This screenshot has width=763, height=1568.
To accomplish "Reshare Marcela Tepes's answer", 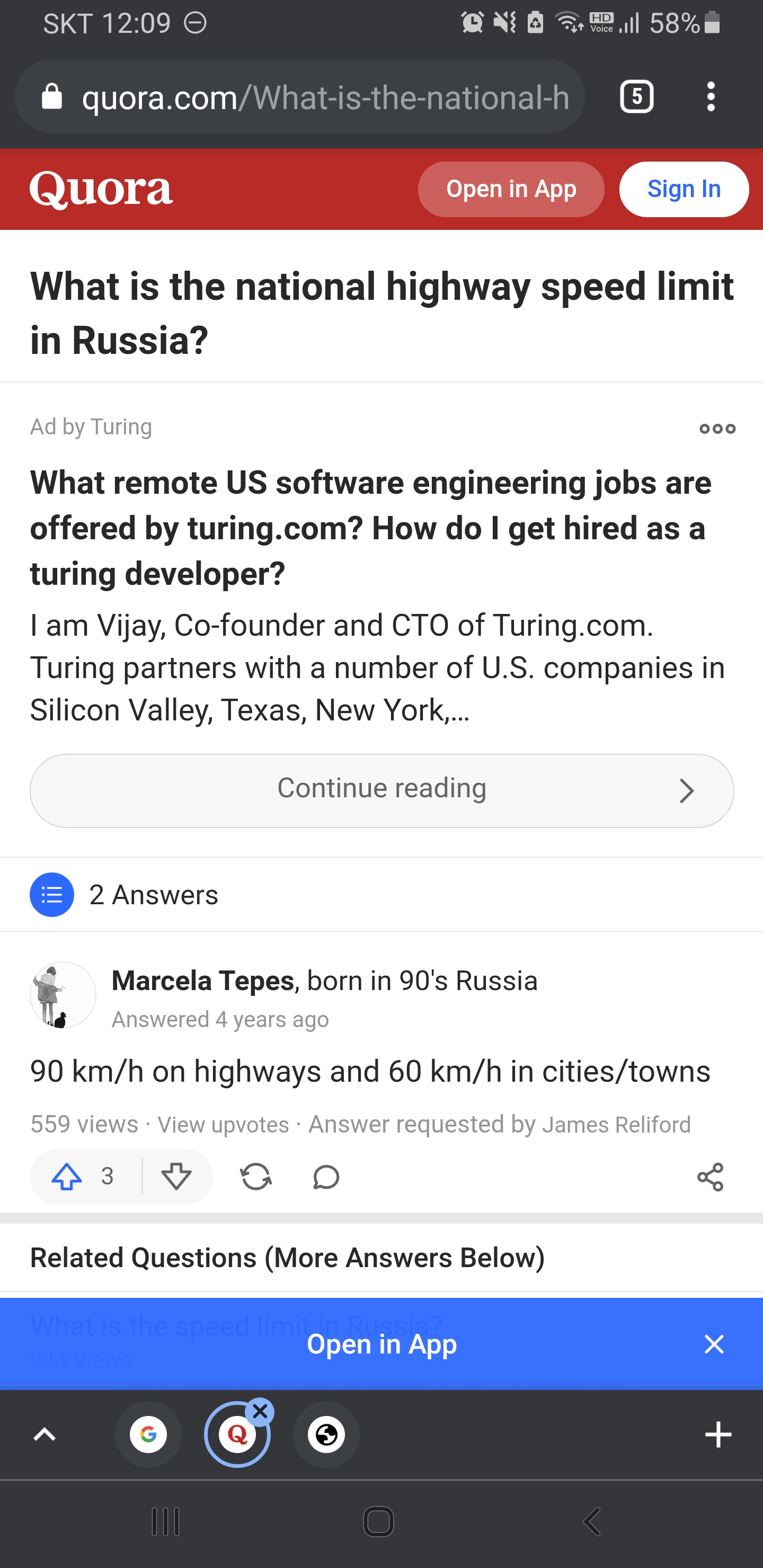I will (256, 1176).
